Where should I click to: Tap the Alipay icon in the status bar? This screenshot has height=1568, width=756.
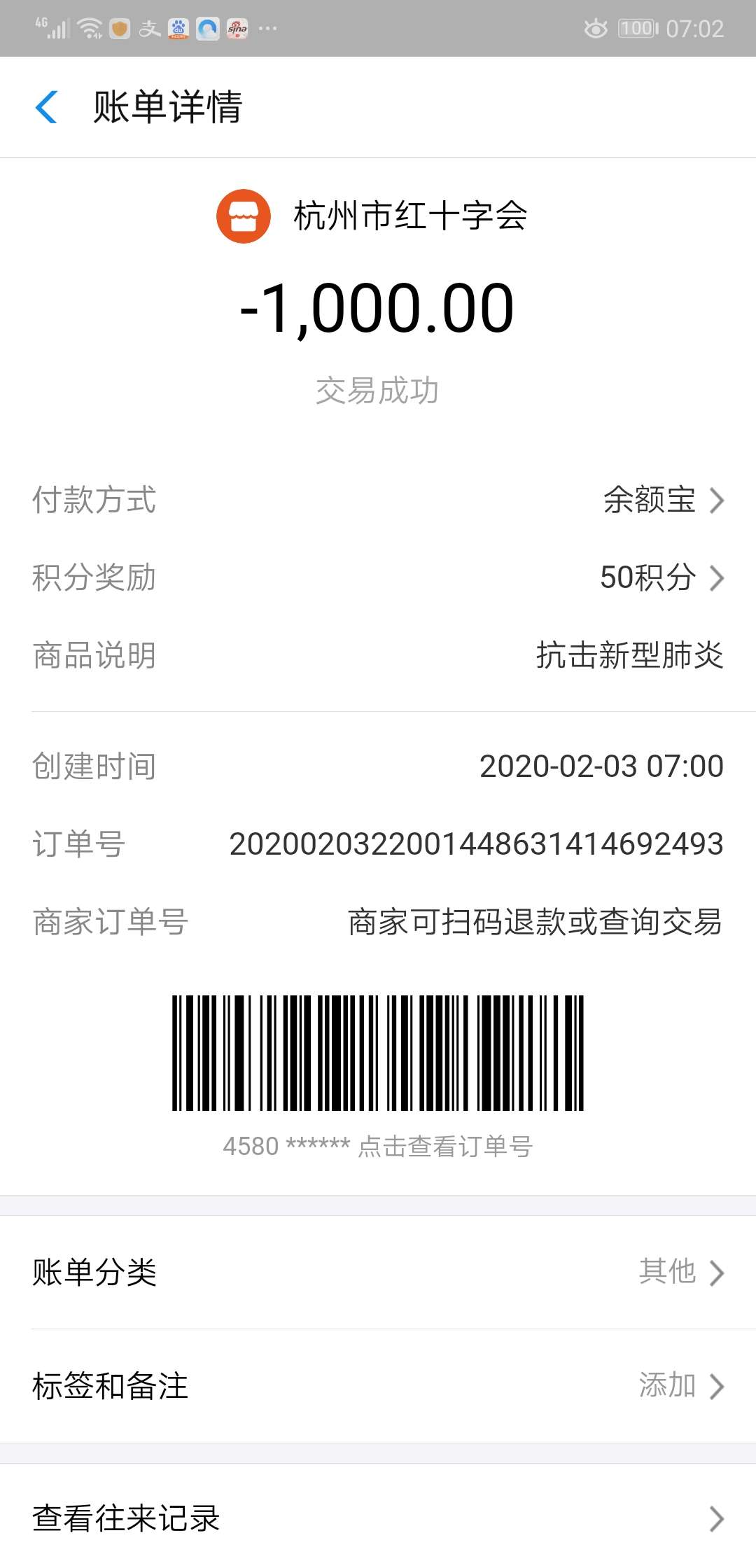pyautogui.click(x=148, y=28)
